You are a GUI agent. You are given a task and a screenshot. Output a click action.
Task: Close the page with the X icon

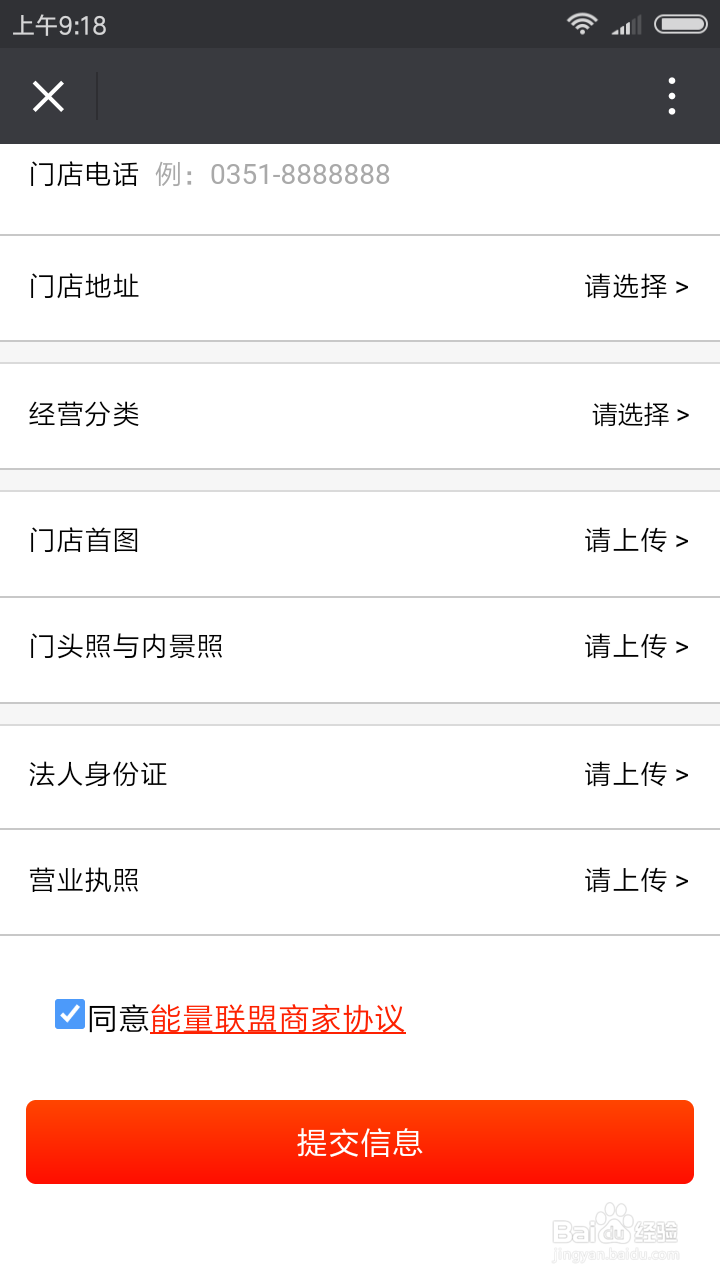click(x=48, y=96)
